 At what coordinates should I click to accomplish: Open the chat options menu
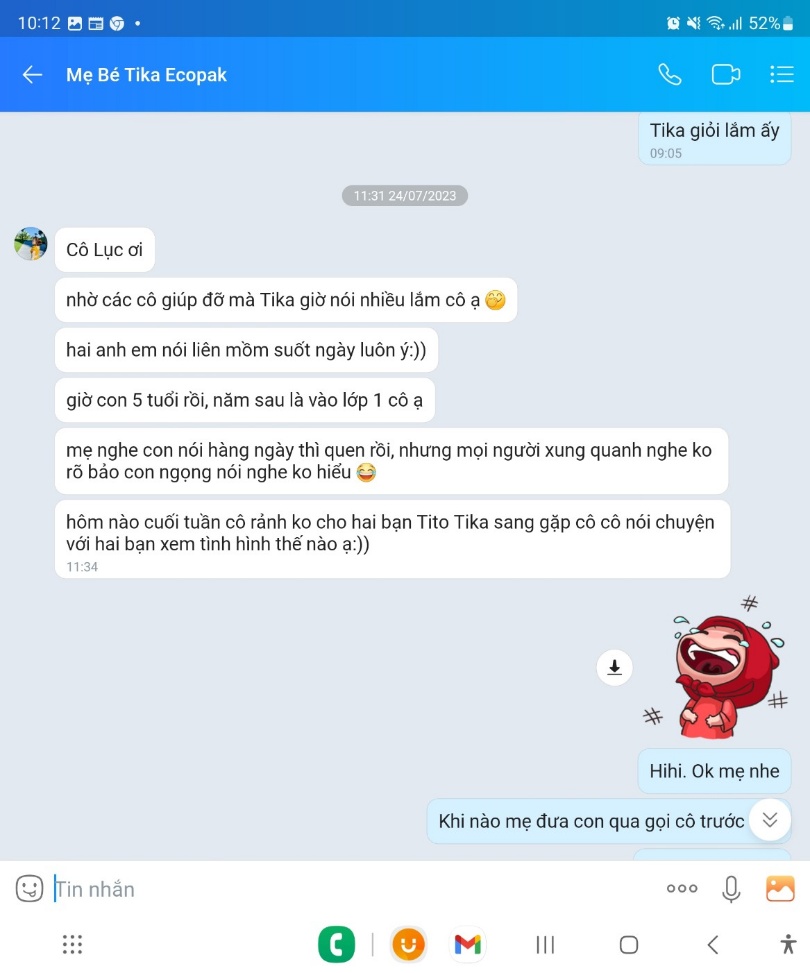[x=781, y=75]
